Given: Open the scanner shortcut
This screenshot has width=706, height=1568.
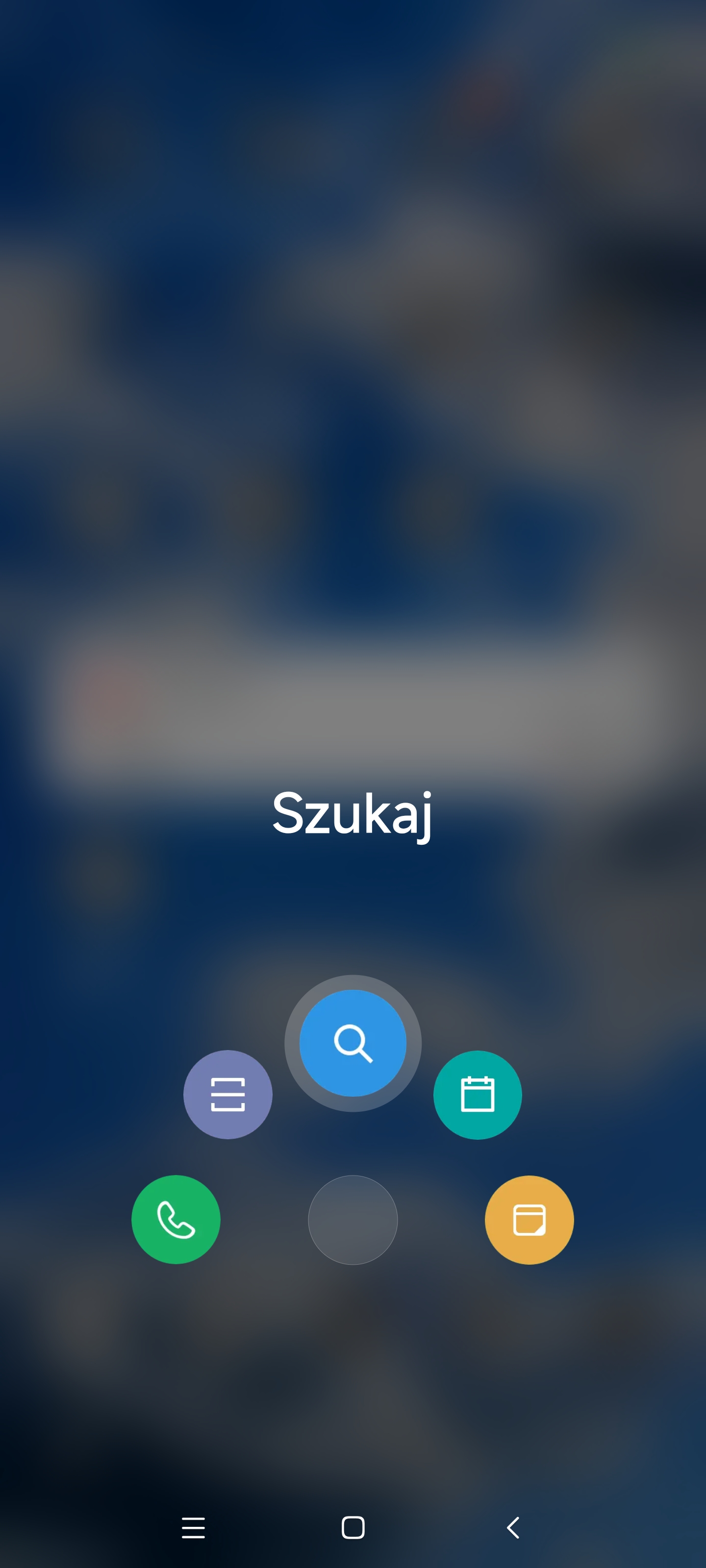Looking at the screenshot, I should pos(228,1094).
